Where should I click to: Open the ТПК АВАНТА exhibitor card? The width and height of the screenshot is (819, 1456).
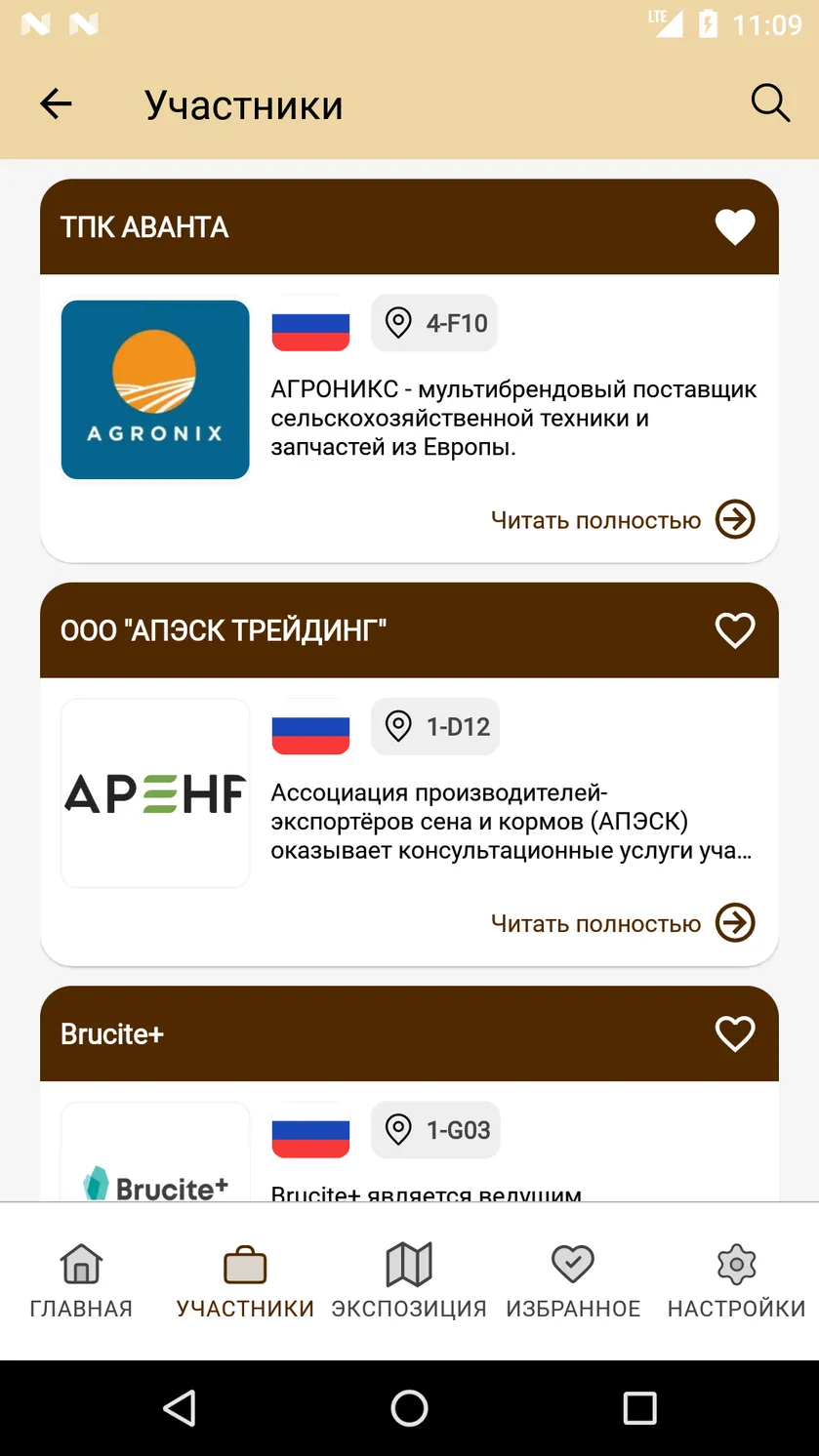click(x=409, y=371)
